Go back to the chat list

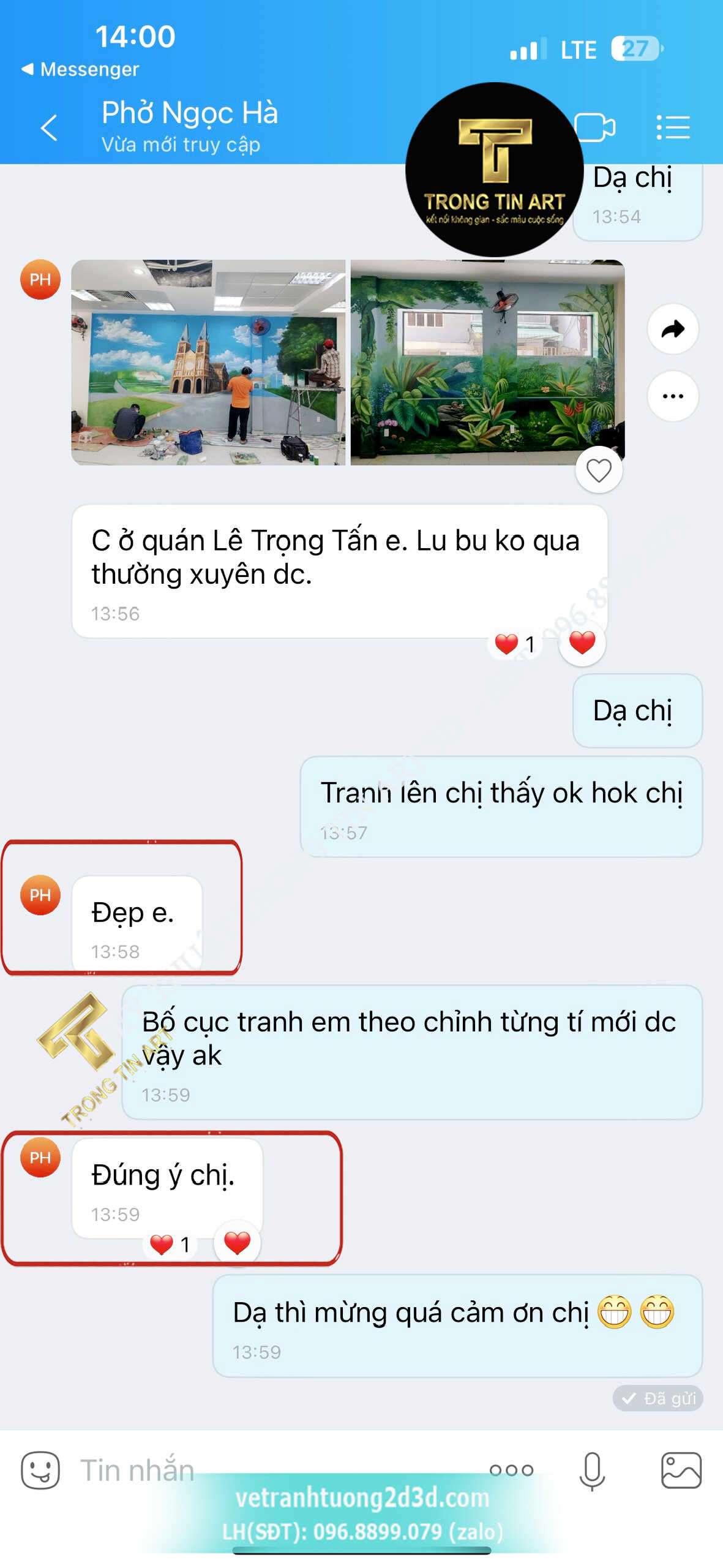[x=49, y=128]
